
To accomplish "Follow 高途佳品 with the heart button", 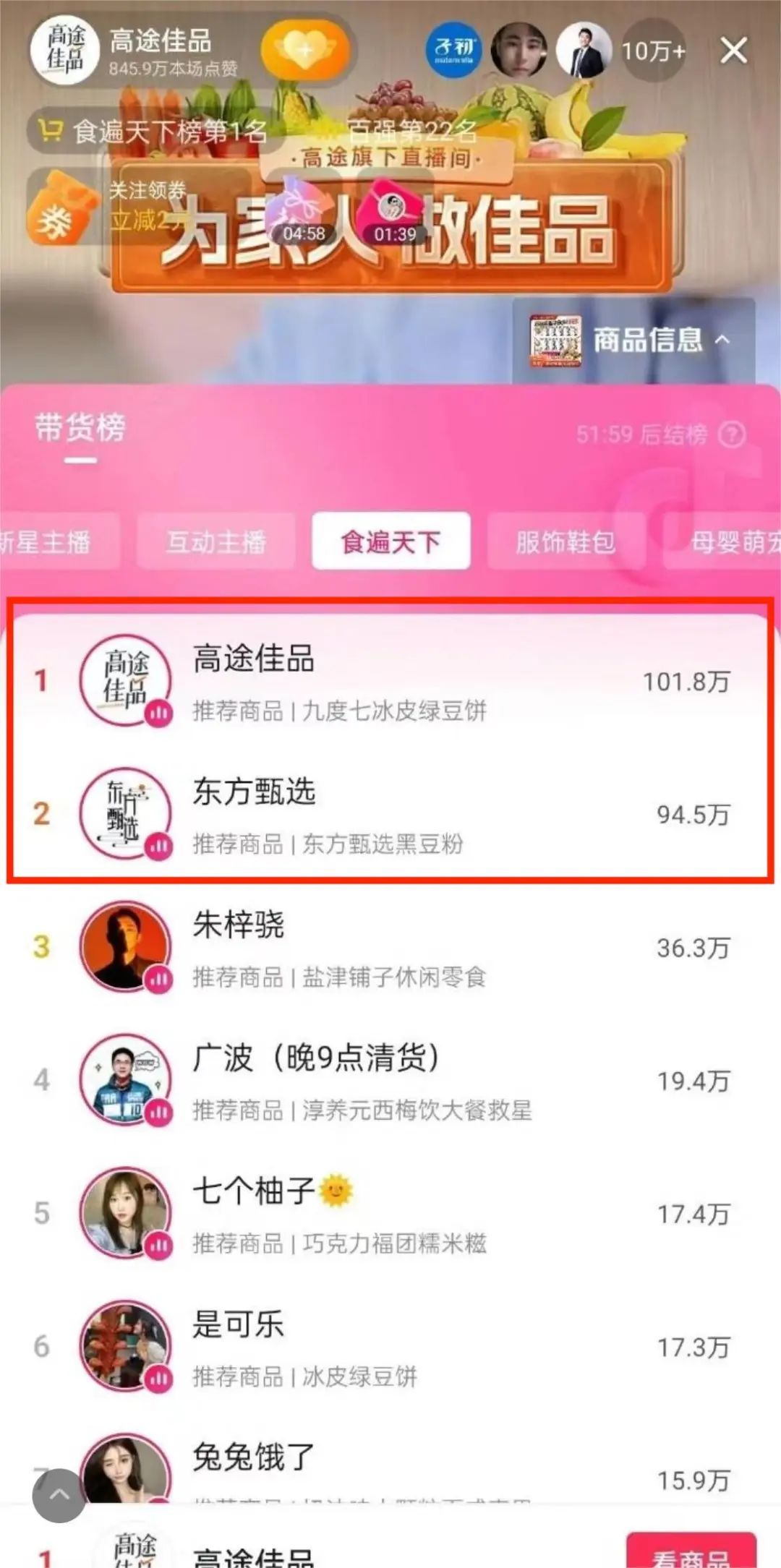I will (x=305, y=50).
